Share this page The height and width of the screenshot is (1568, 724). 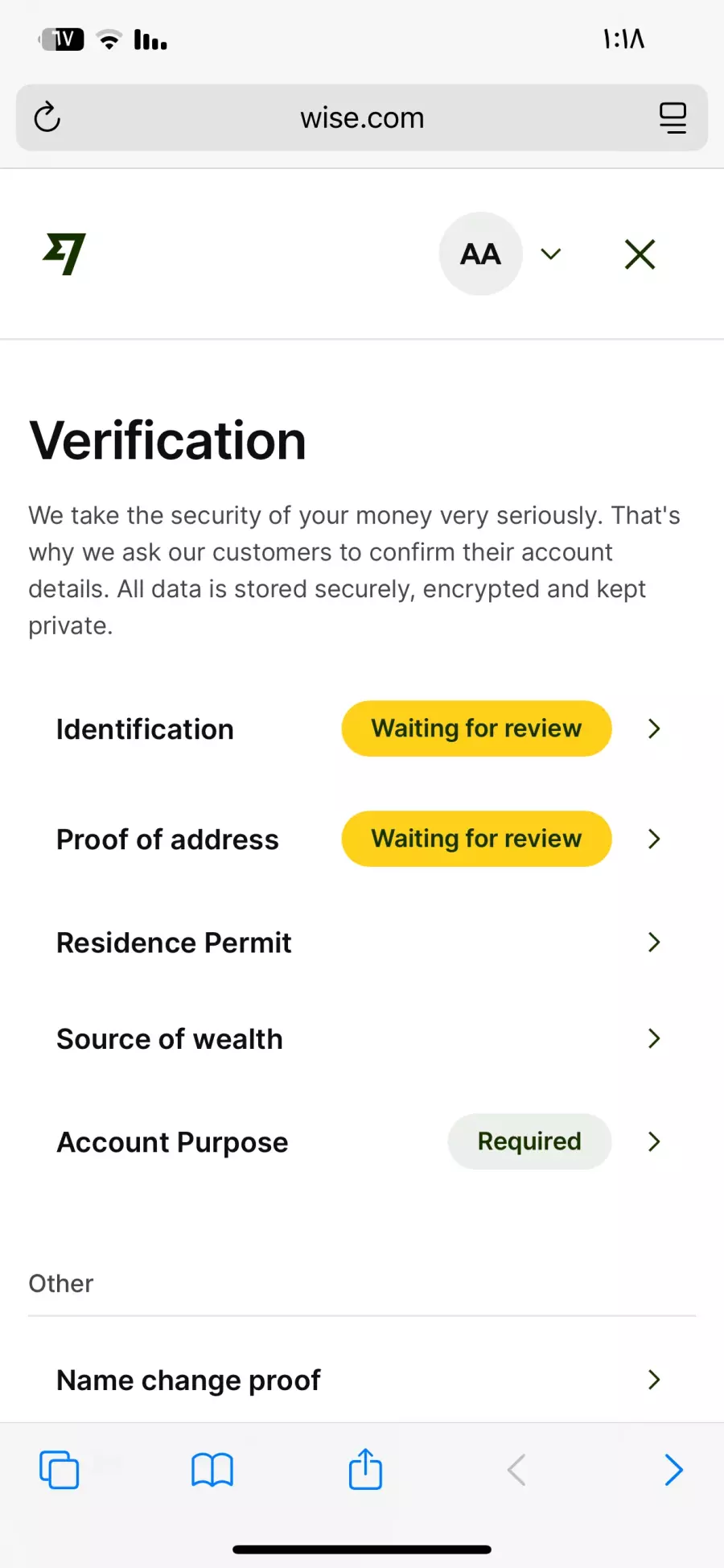coord(365,1468)
